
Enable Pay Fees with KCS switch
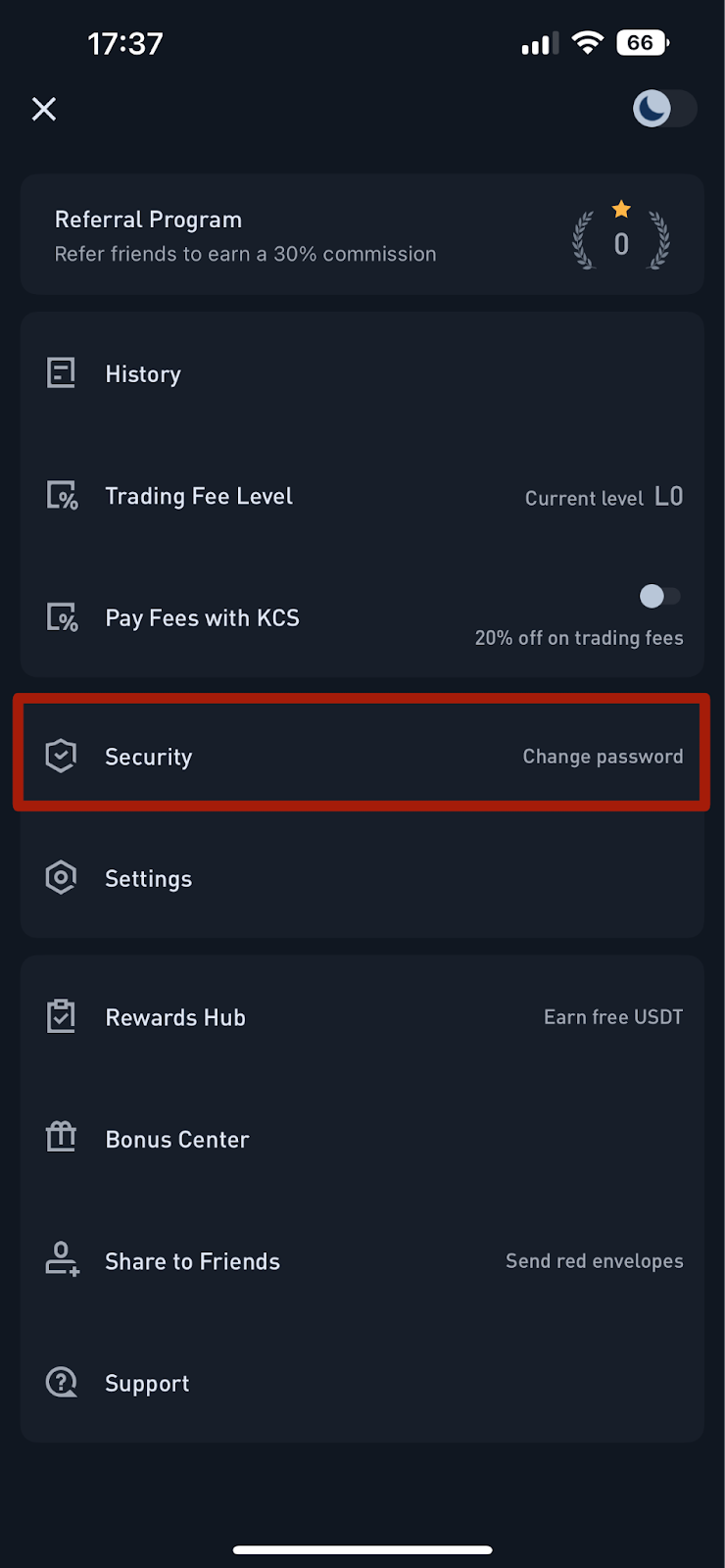(x=659, y=596)
